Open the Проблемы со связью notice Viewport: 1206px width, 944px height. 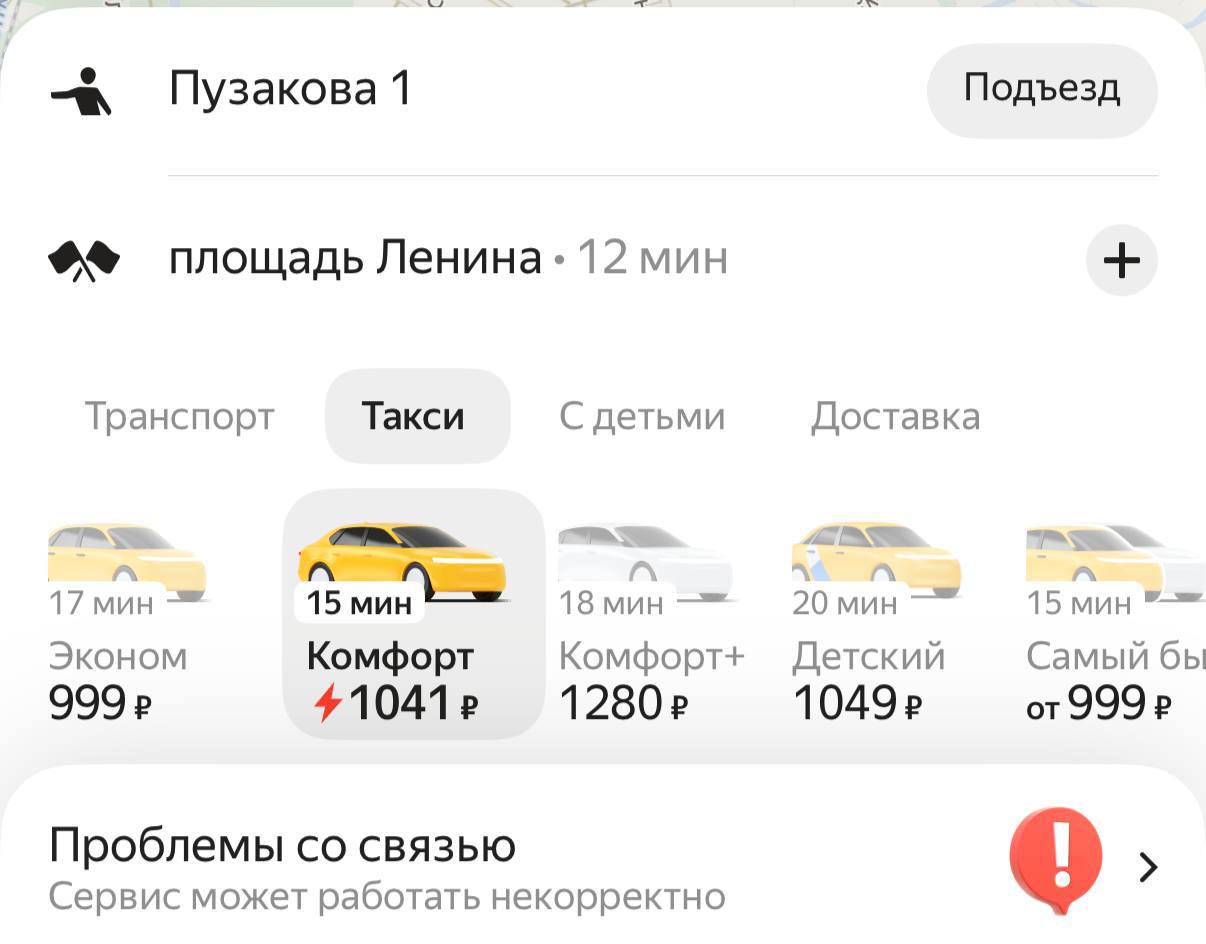coord(600,867)
